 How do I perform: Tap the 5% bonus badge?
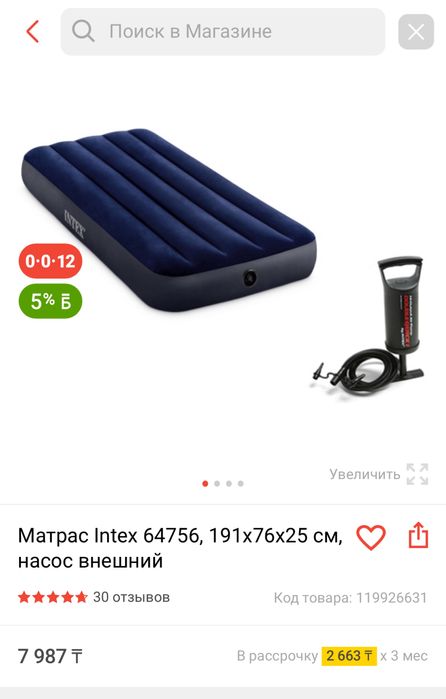pos(50,301)
